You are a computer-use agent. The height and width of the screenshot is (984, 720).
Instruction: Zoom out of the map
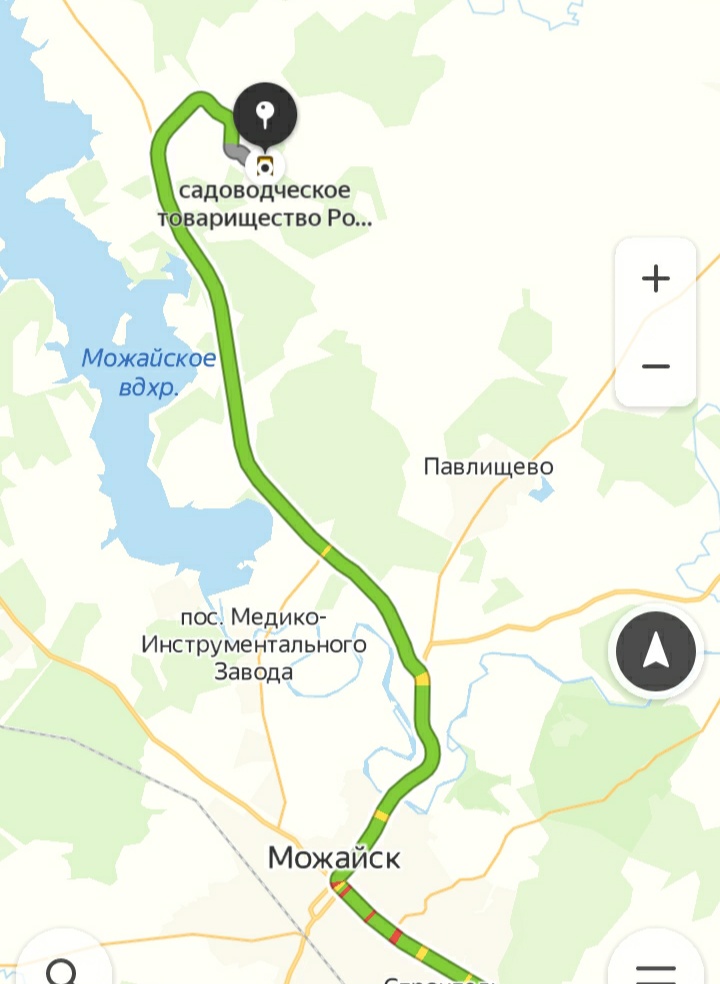click(655, 366)
